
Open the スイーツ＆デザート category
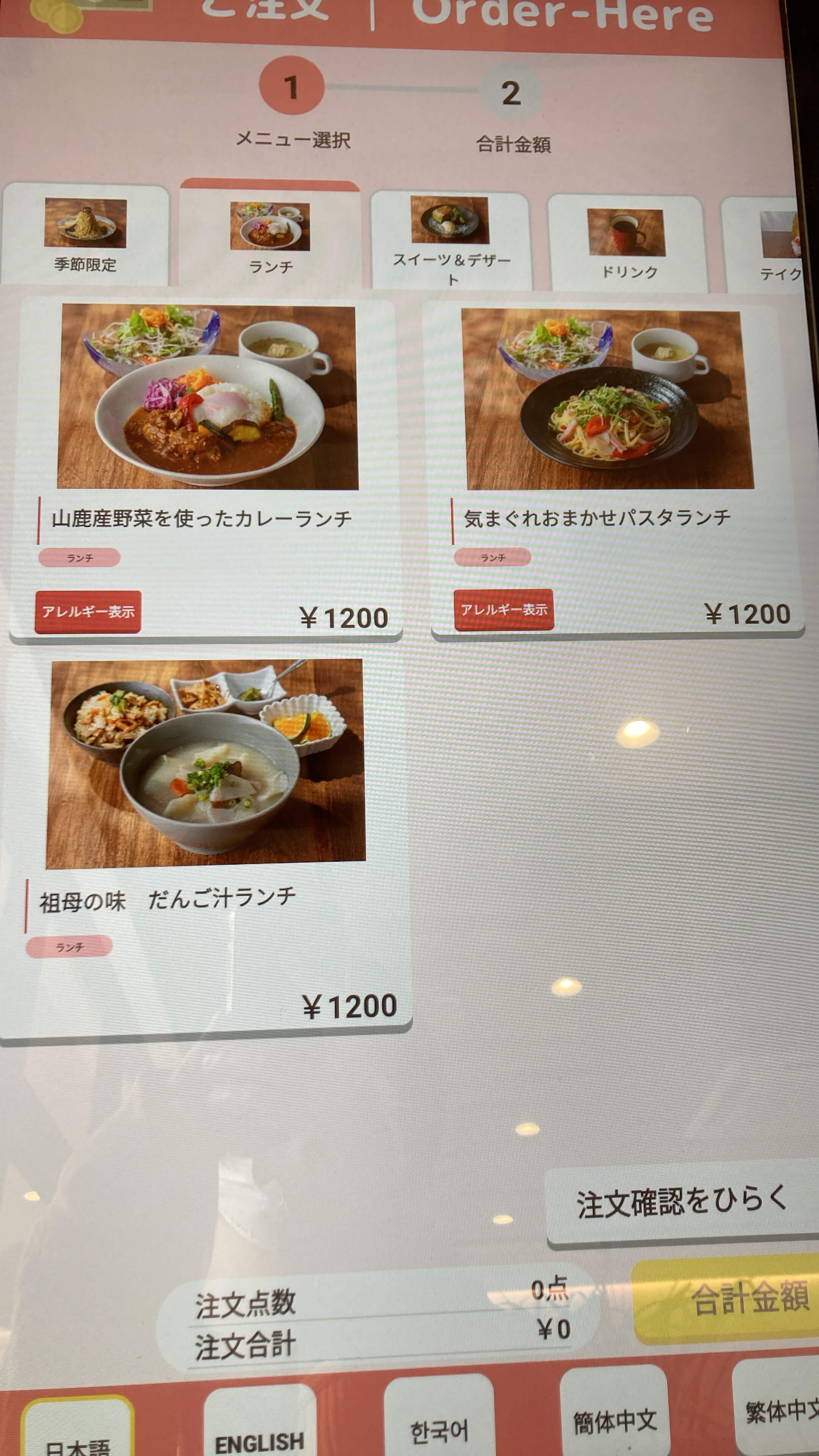[450, 241]
